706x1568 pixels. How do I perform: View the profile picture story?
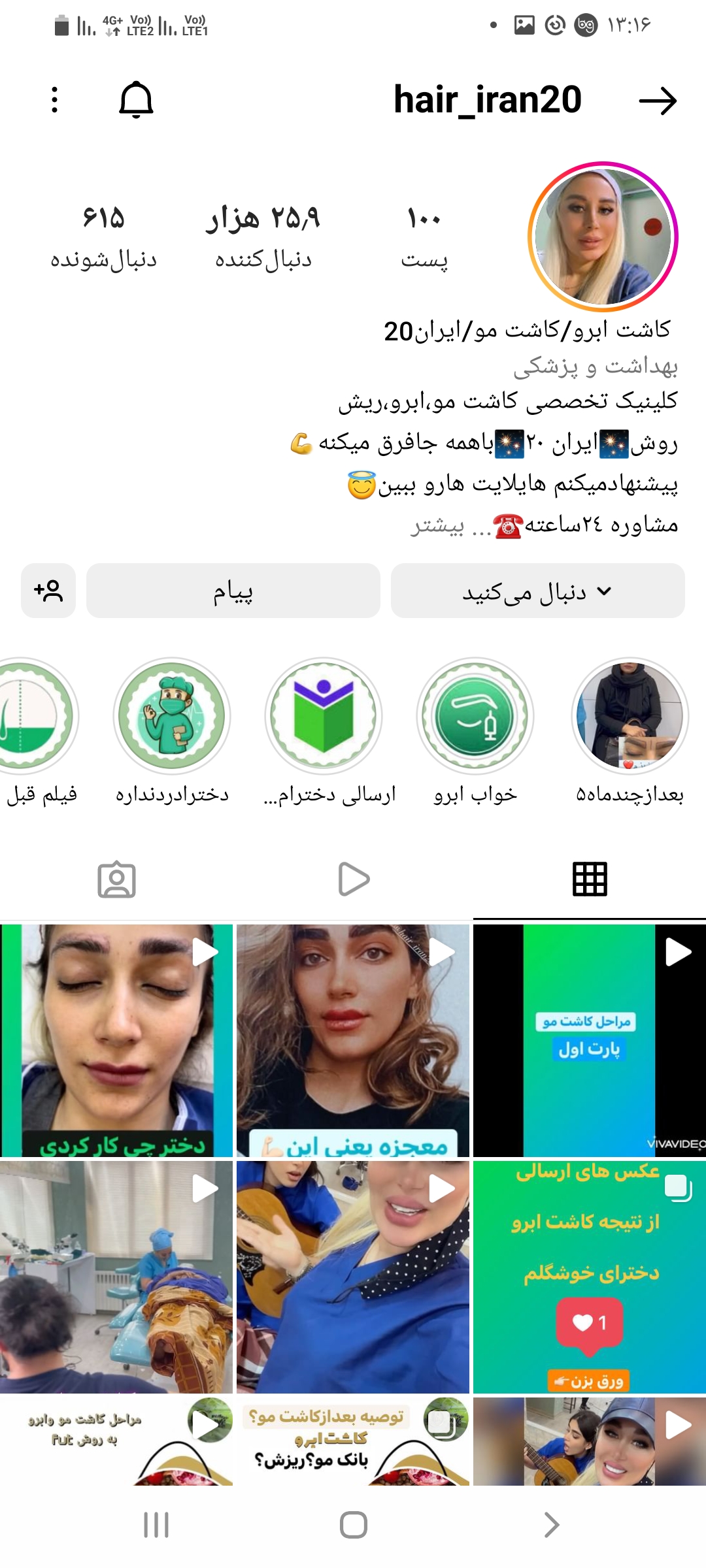603,237
